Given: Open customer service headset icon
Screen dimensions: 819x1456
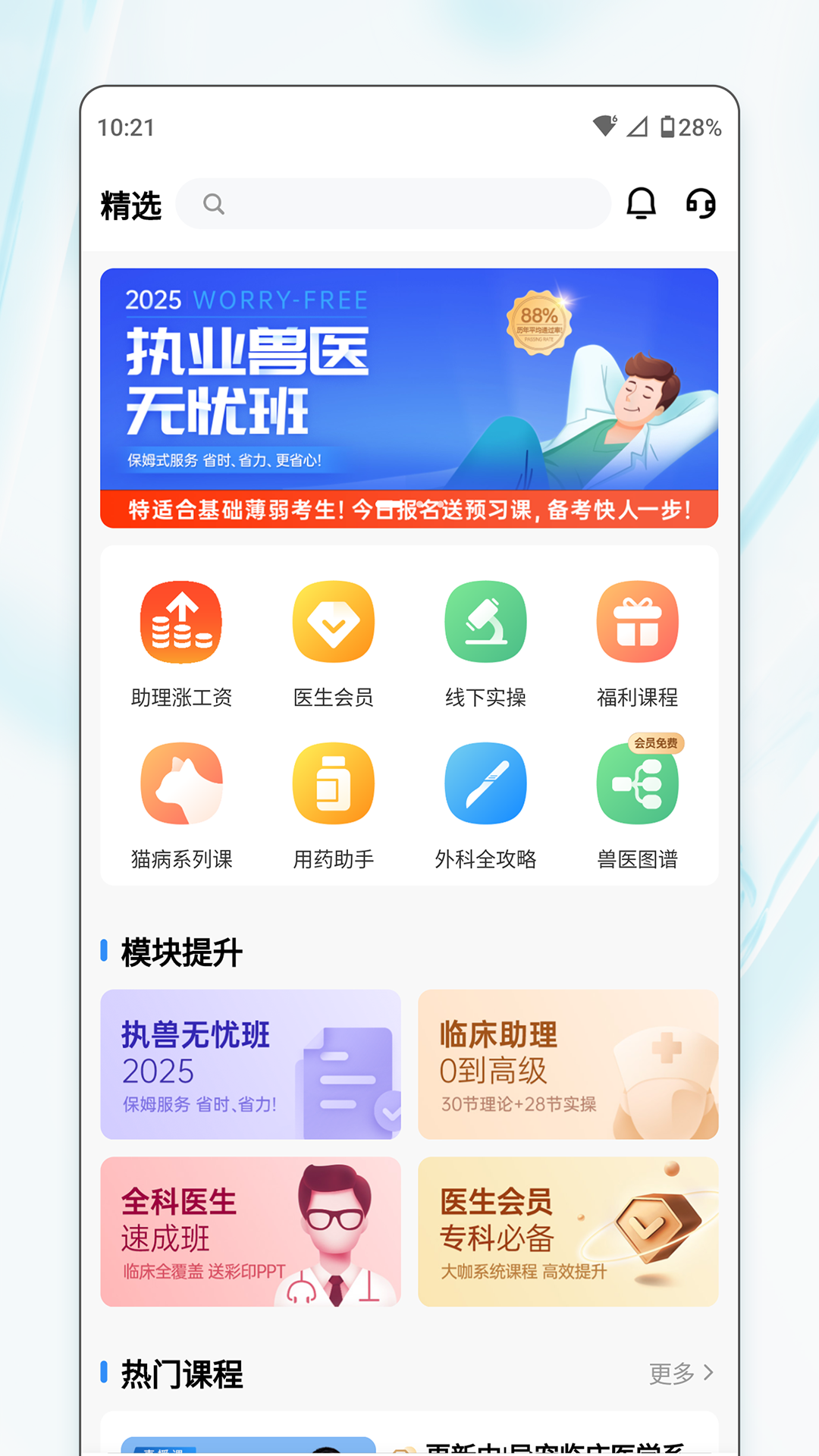Looking at the screenshot, I should pyautogui.click(x=698, y=203).
